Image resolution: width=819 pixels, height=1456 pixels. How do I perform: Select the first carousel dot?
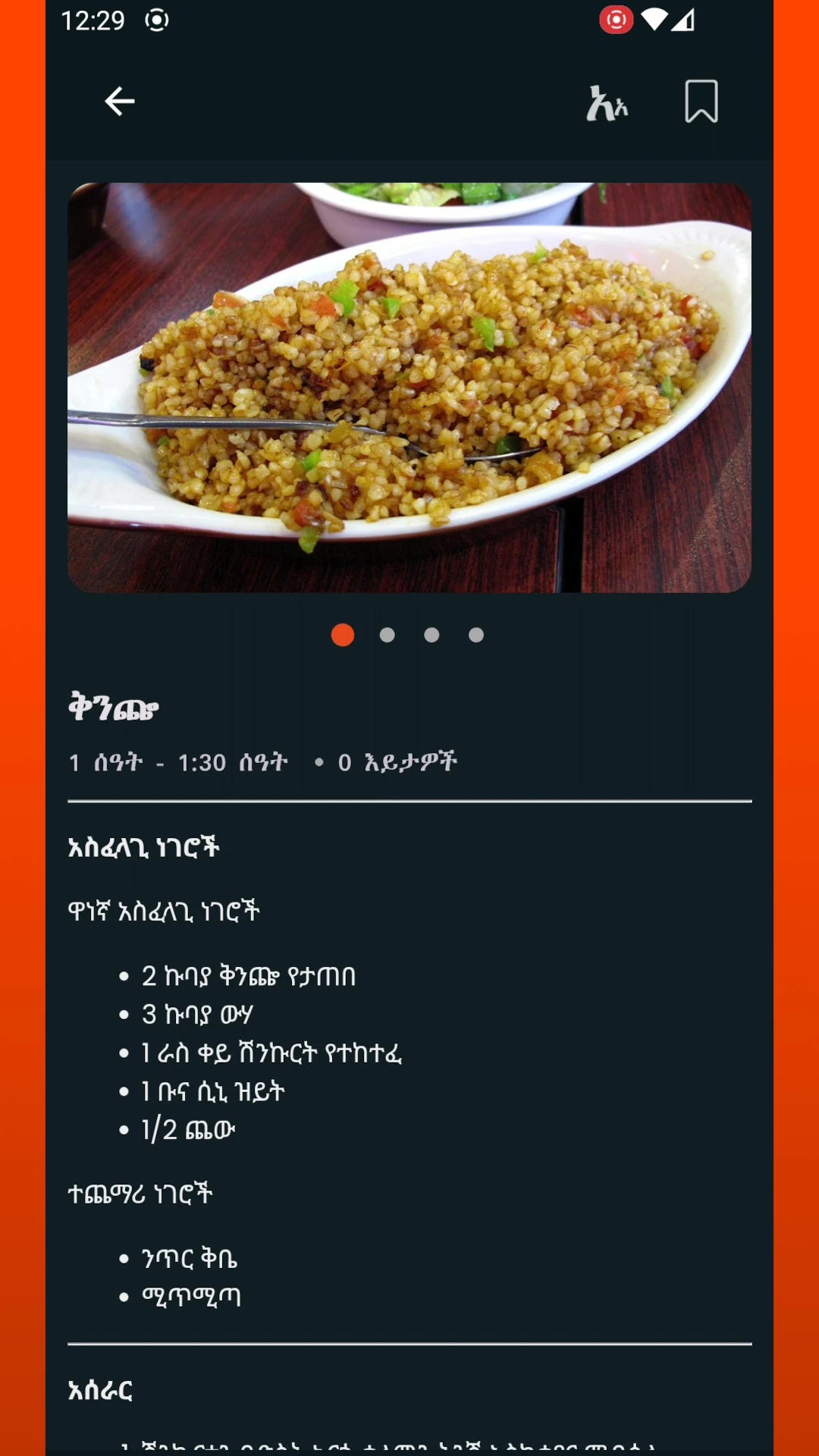click(343, 635)
